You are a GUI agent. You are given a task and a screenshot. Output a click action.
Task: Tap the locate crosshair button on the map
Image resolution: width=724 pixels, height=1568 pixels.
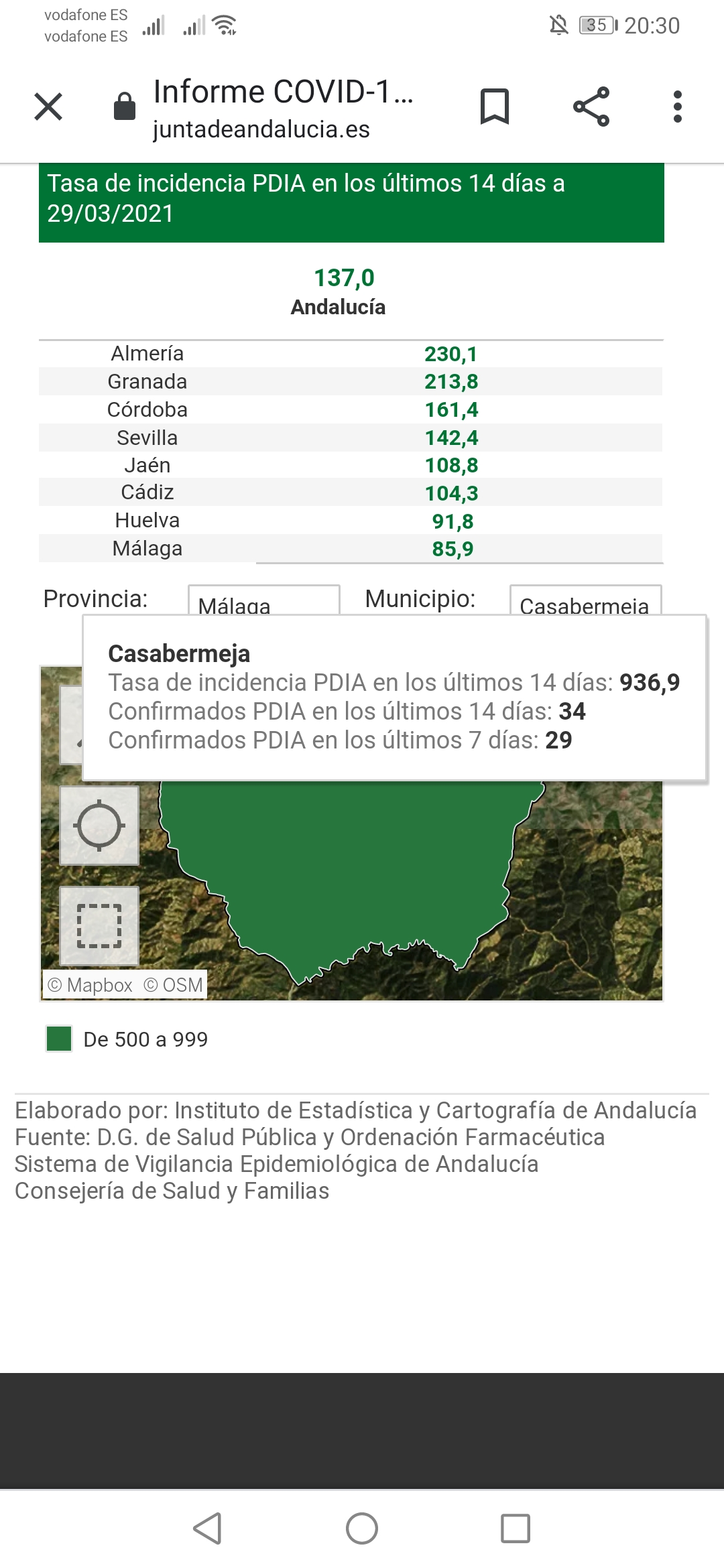point(99,826)
